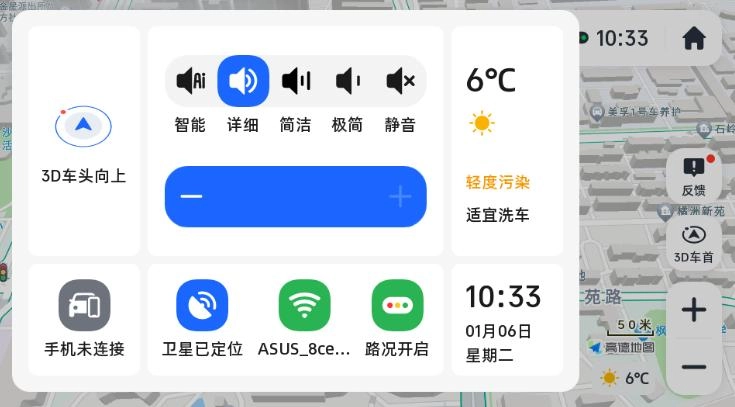Open the 手机未连接 phone connection tile

tap(84, 318)
